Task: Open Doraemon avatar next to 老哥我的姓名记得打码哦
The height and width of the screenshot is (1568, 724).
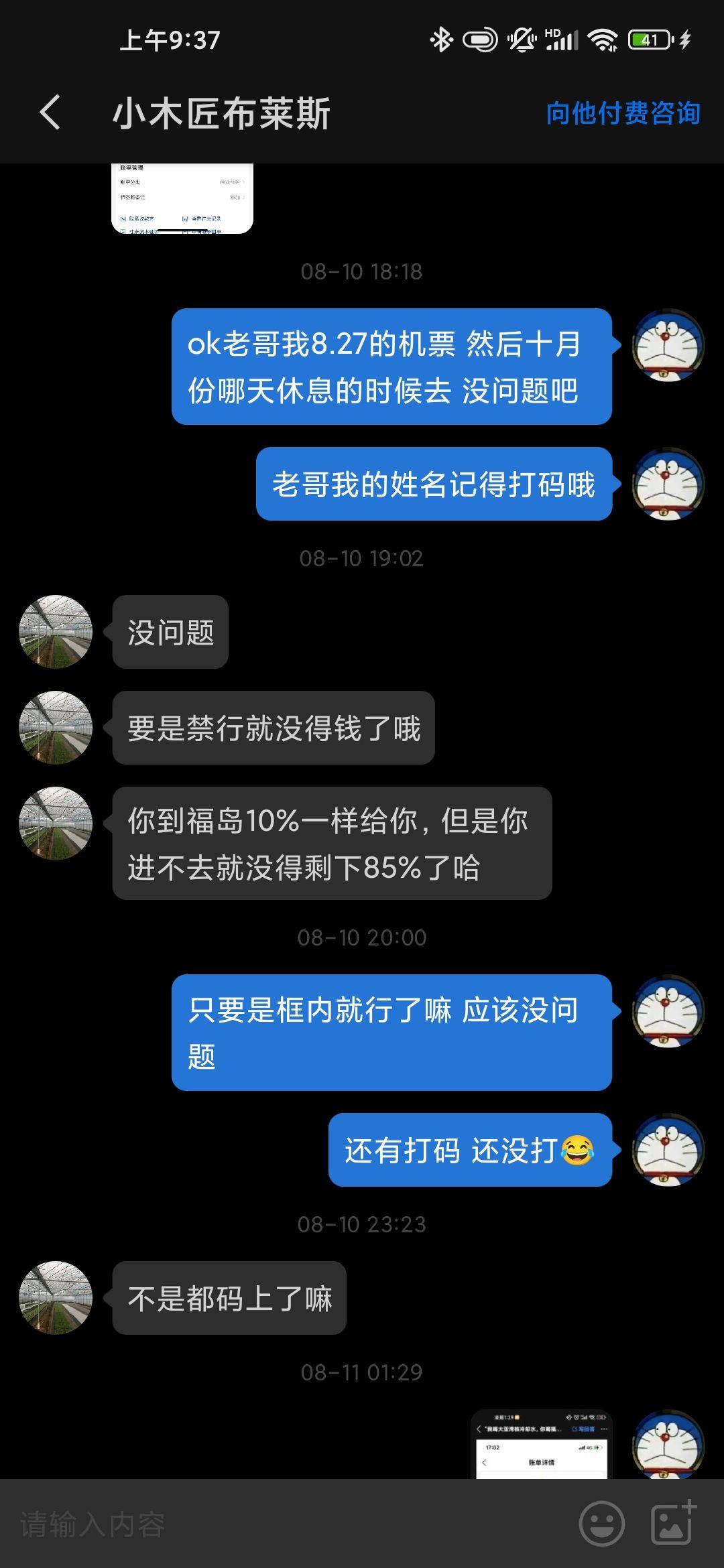Action: tap(668, 484)
